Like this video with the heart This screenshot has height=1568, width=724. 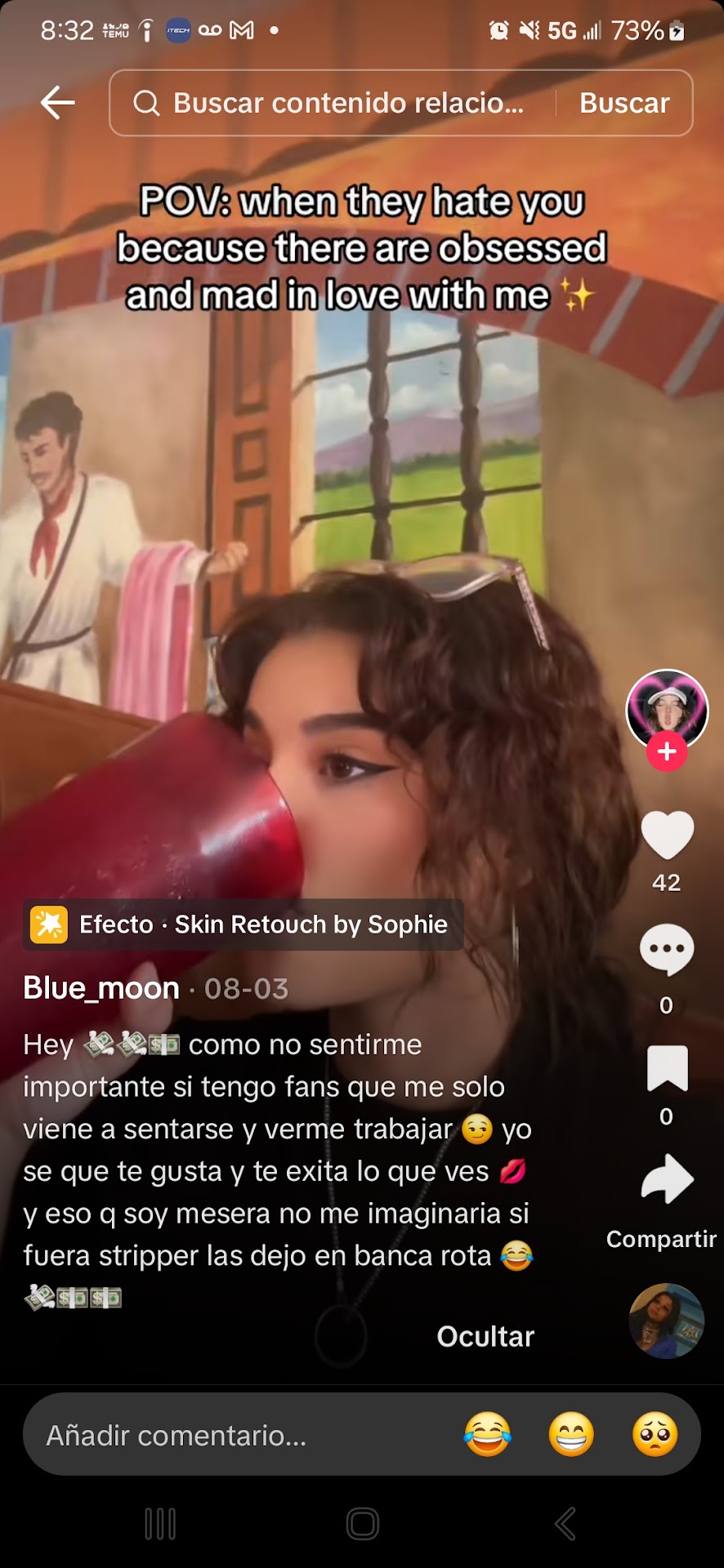tap(667, 835)
